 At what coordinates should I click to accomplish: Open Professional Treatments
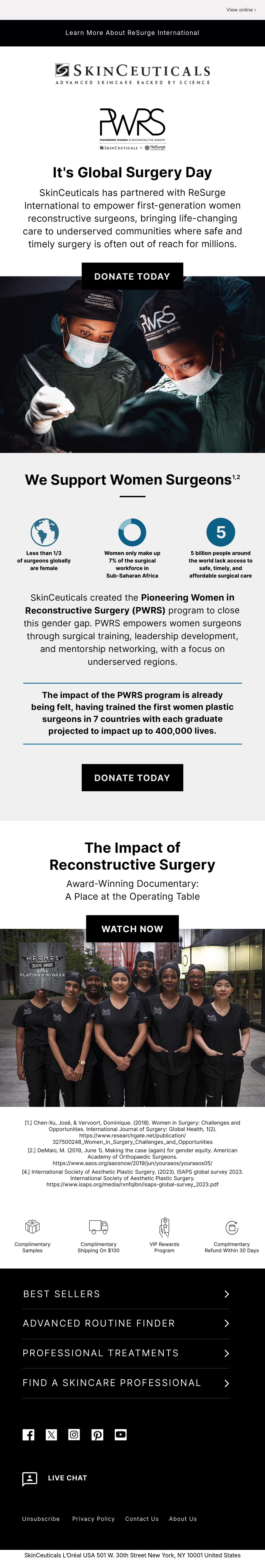(x=126, y=1353)
